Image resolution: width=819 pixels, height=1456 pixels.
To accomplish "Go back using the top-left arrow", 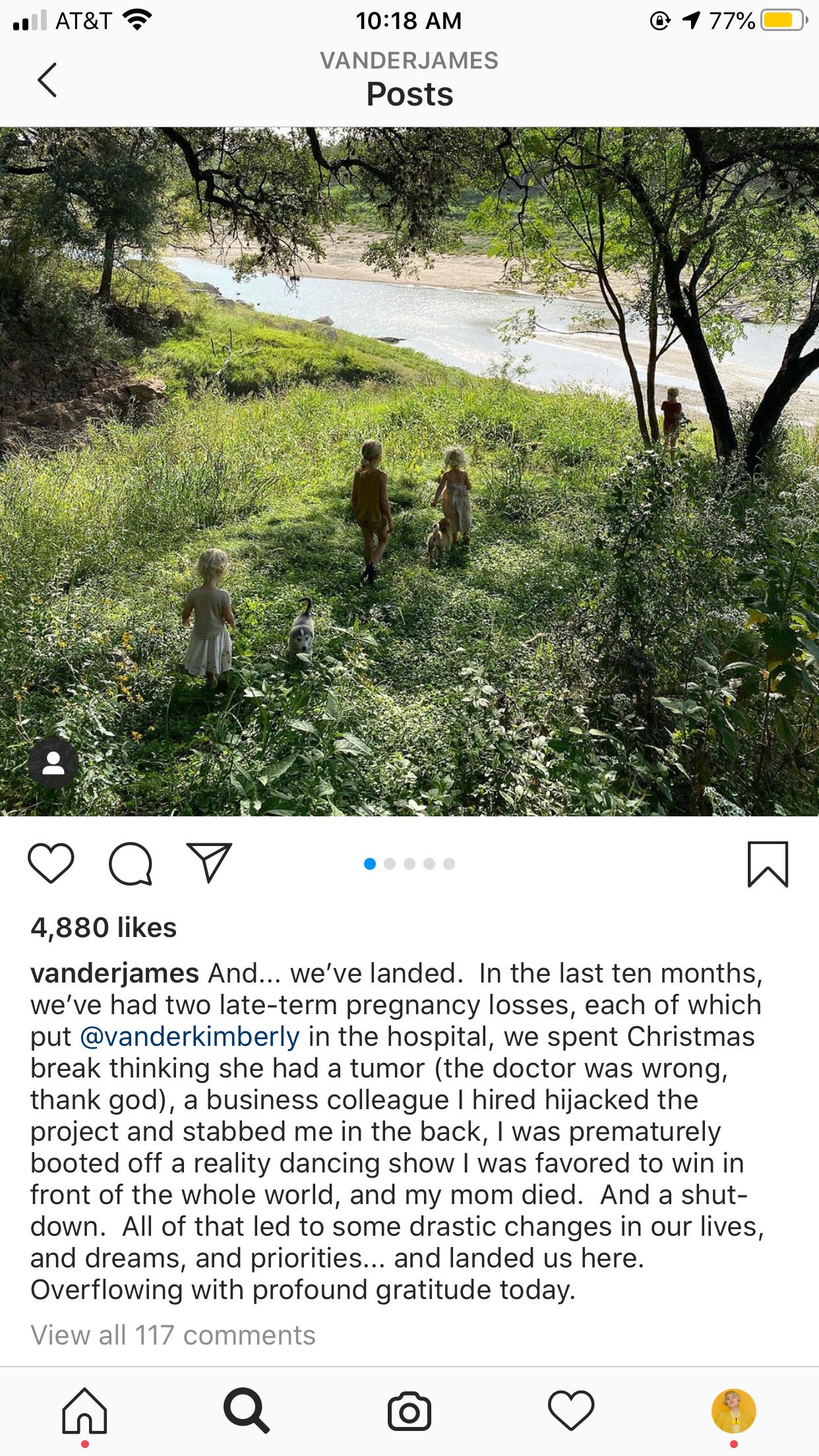I will [x=47, y=80].
